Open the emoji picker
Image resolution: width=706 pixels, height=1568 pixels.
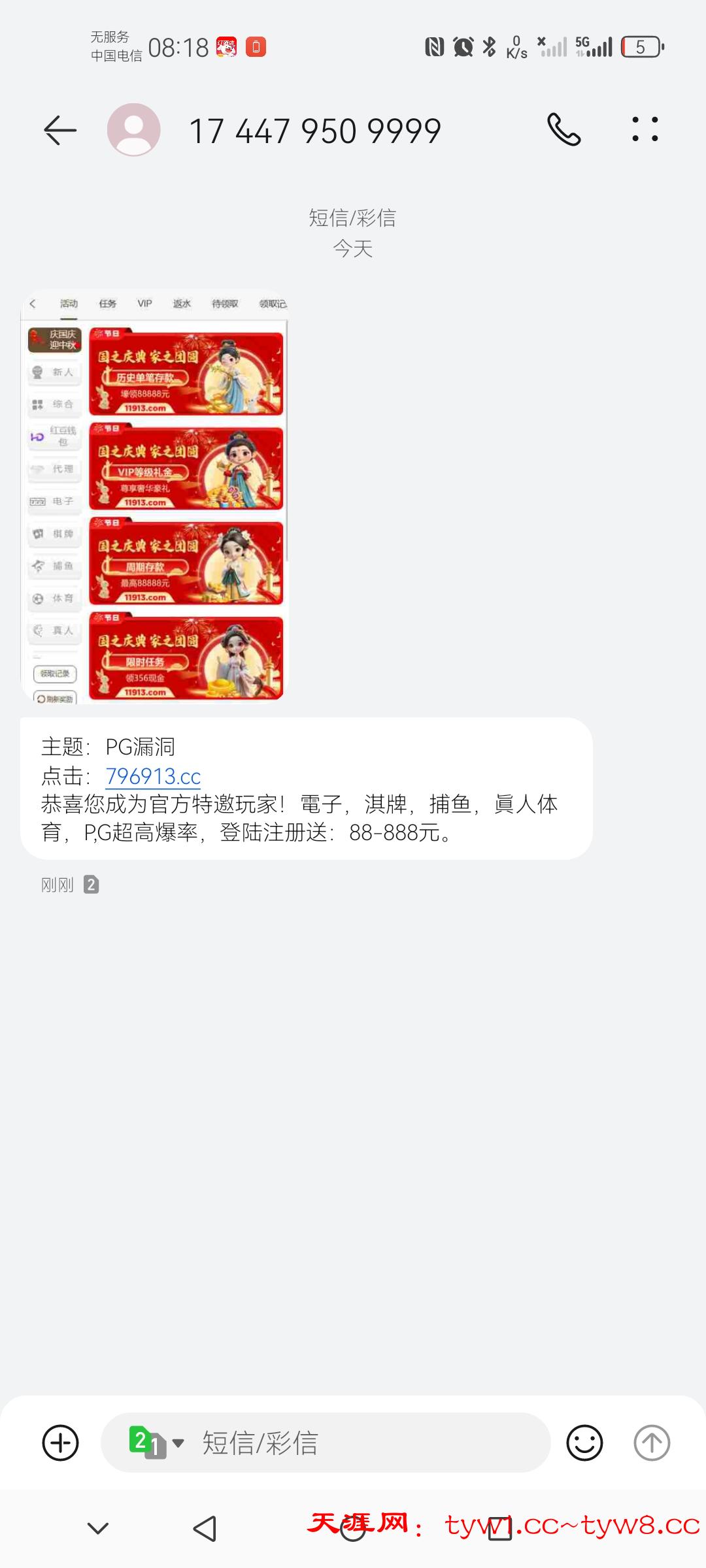click(584, 1443)
